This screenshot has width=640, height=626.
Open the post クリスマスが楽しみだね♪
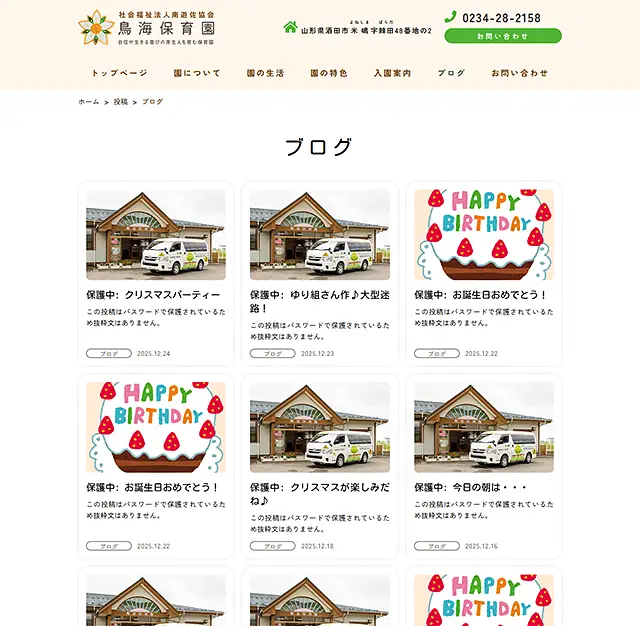click(x=316, y=493)
